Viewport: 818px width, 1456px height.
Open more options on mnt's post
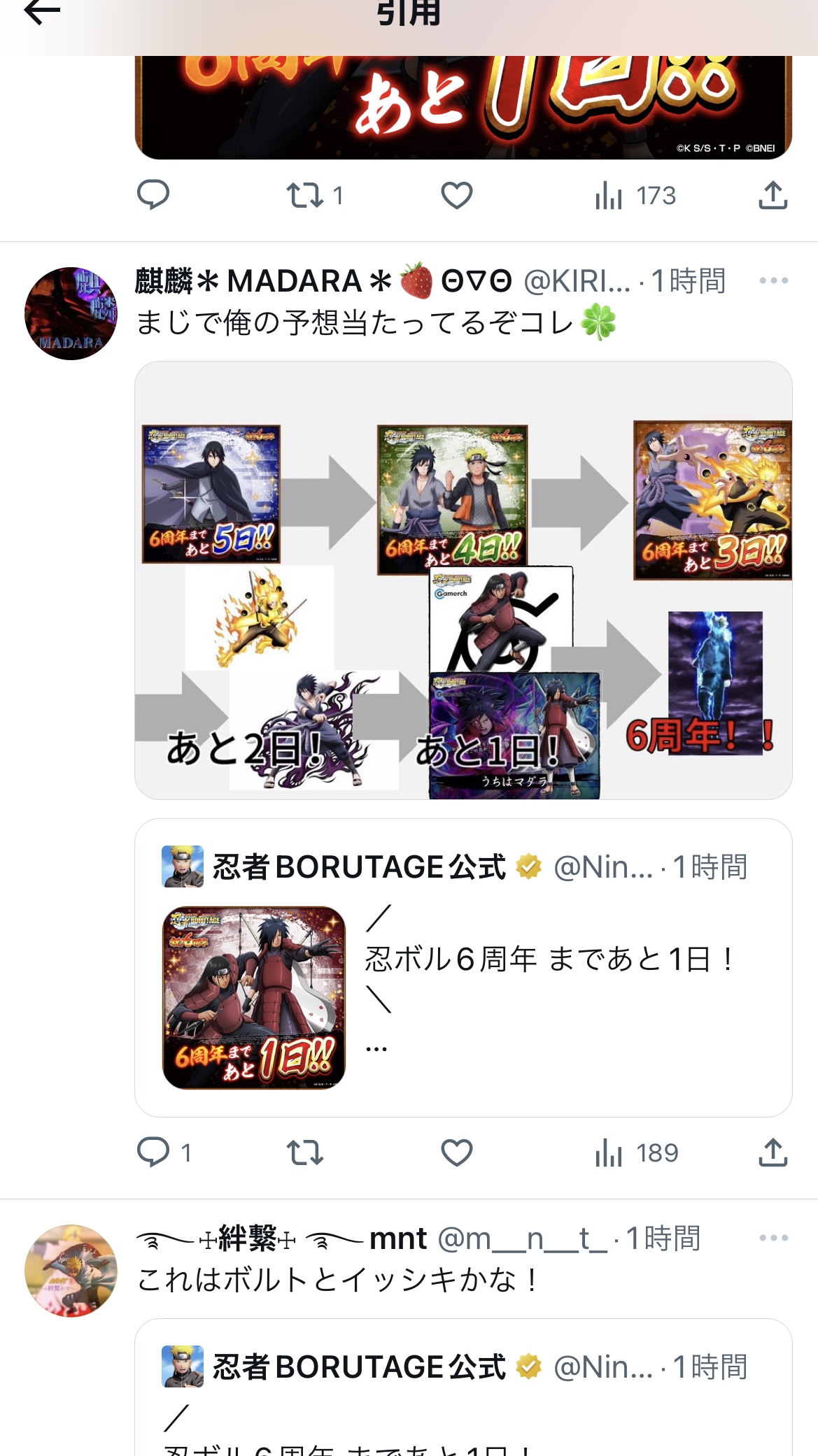(773, 1238)
